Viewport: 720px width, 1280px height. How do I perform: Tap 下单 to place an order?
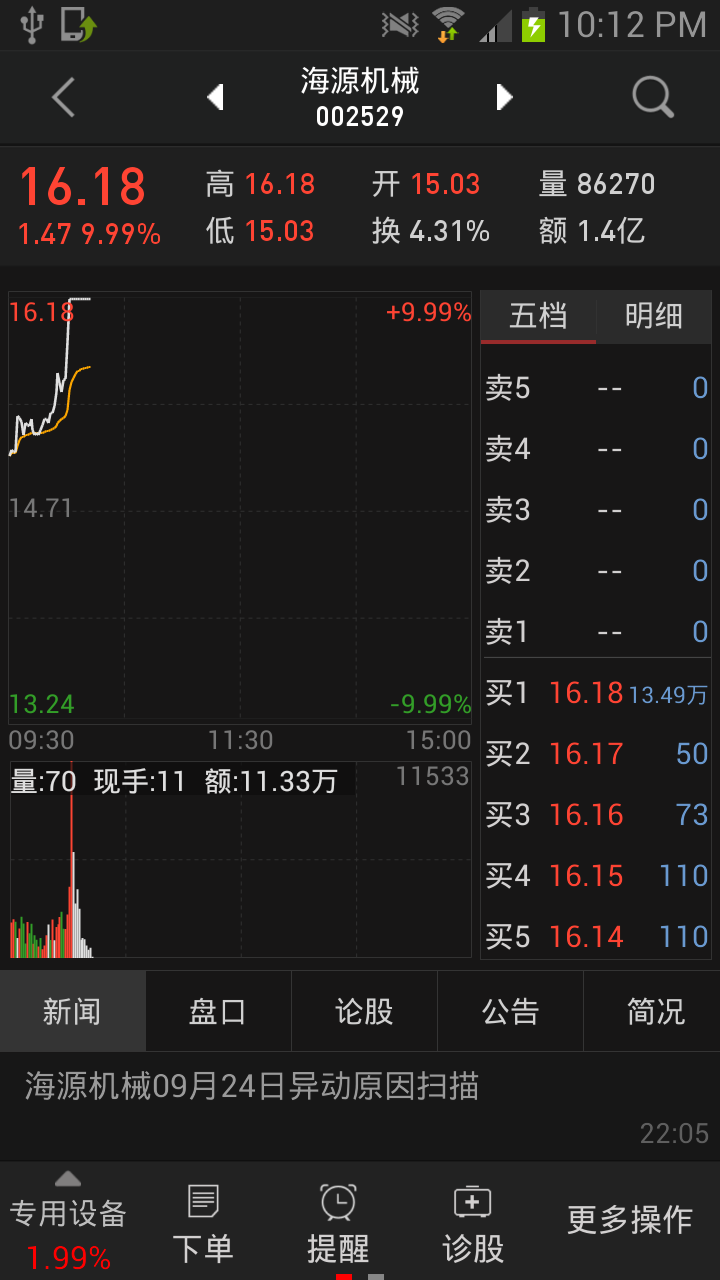pos(203,1222)
